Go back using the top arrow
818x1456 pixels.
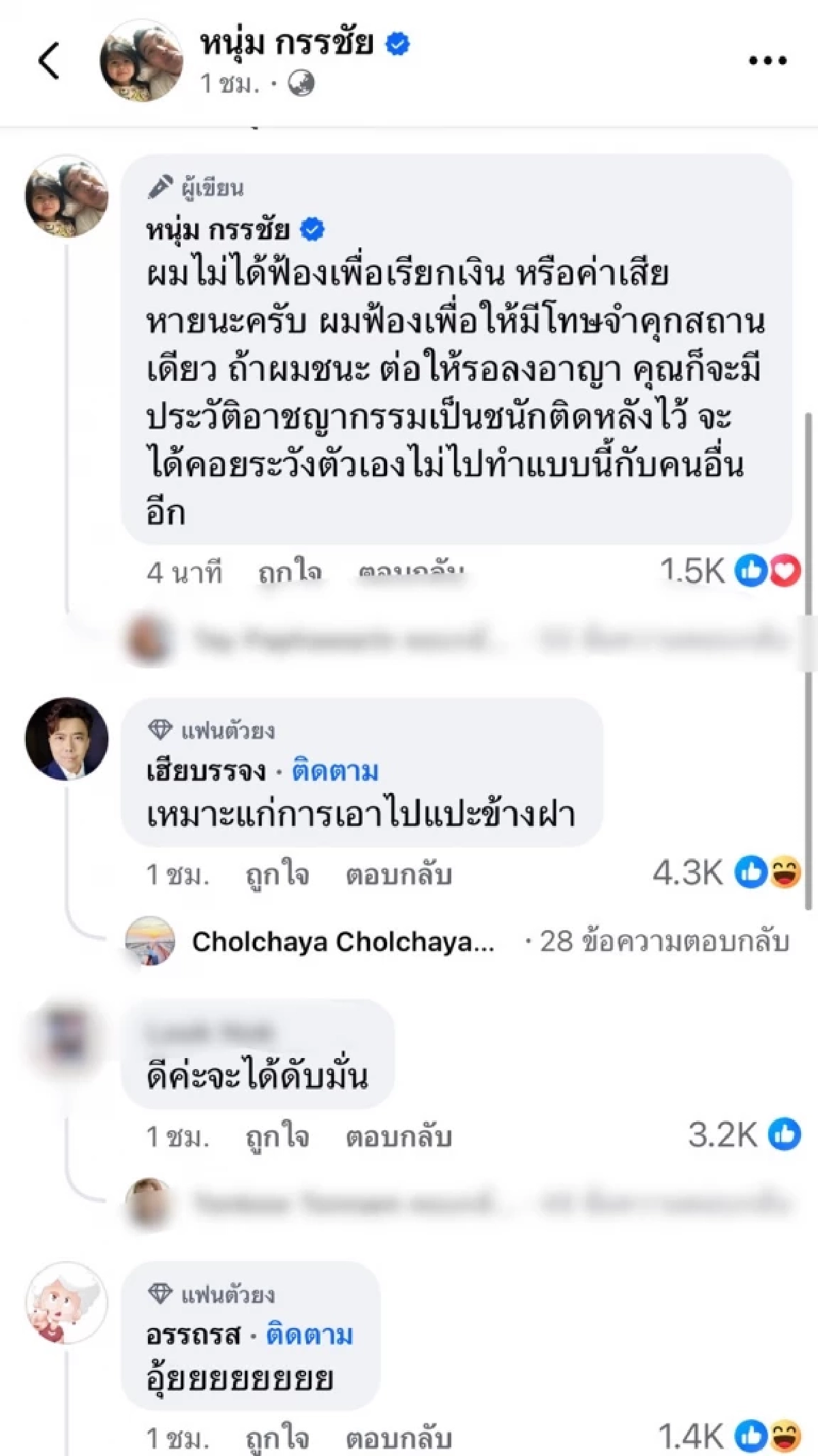pos(49,61)
